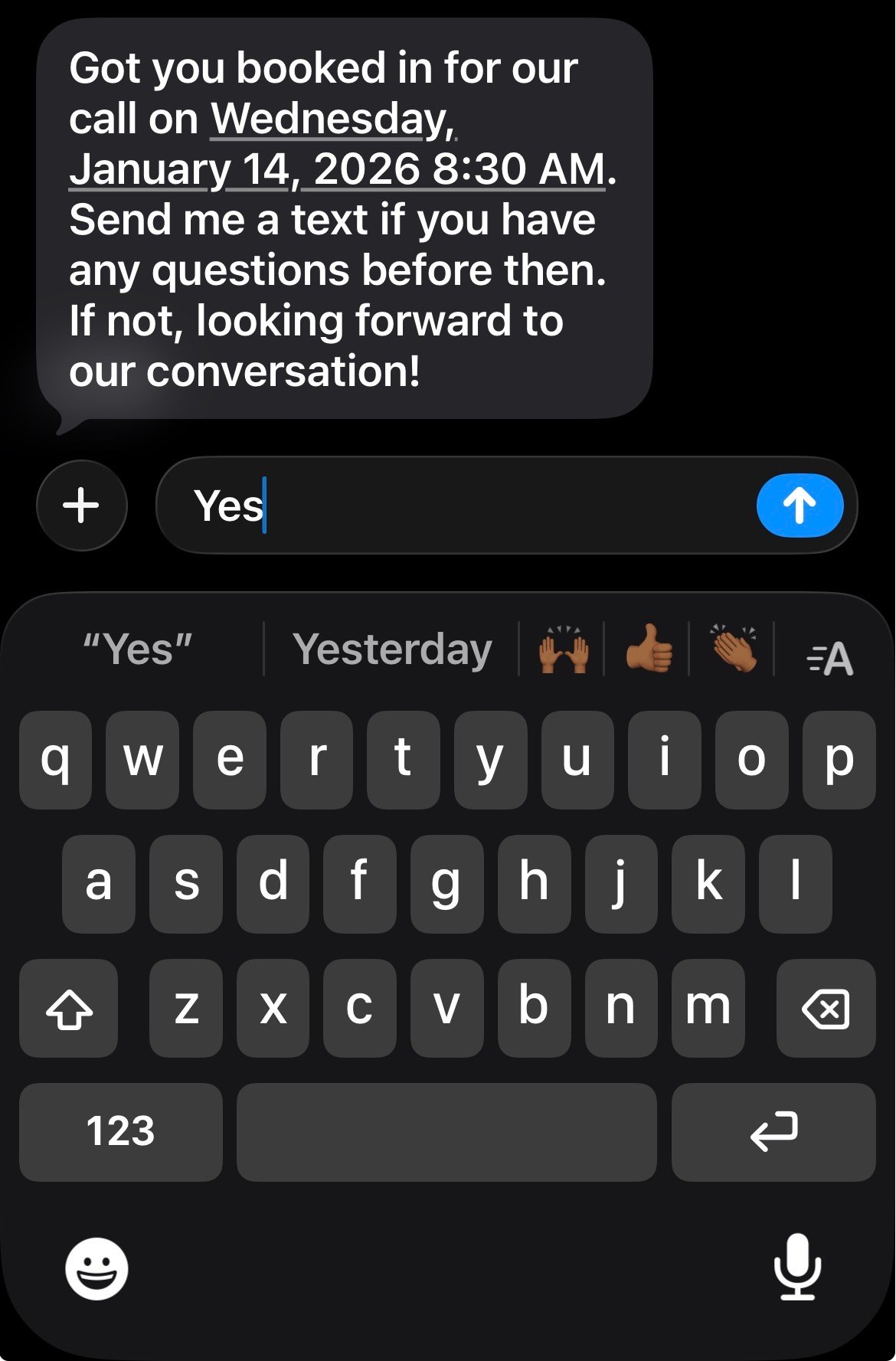Open the text formatting options icon

click(x=830, y=659)
